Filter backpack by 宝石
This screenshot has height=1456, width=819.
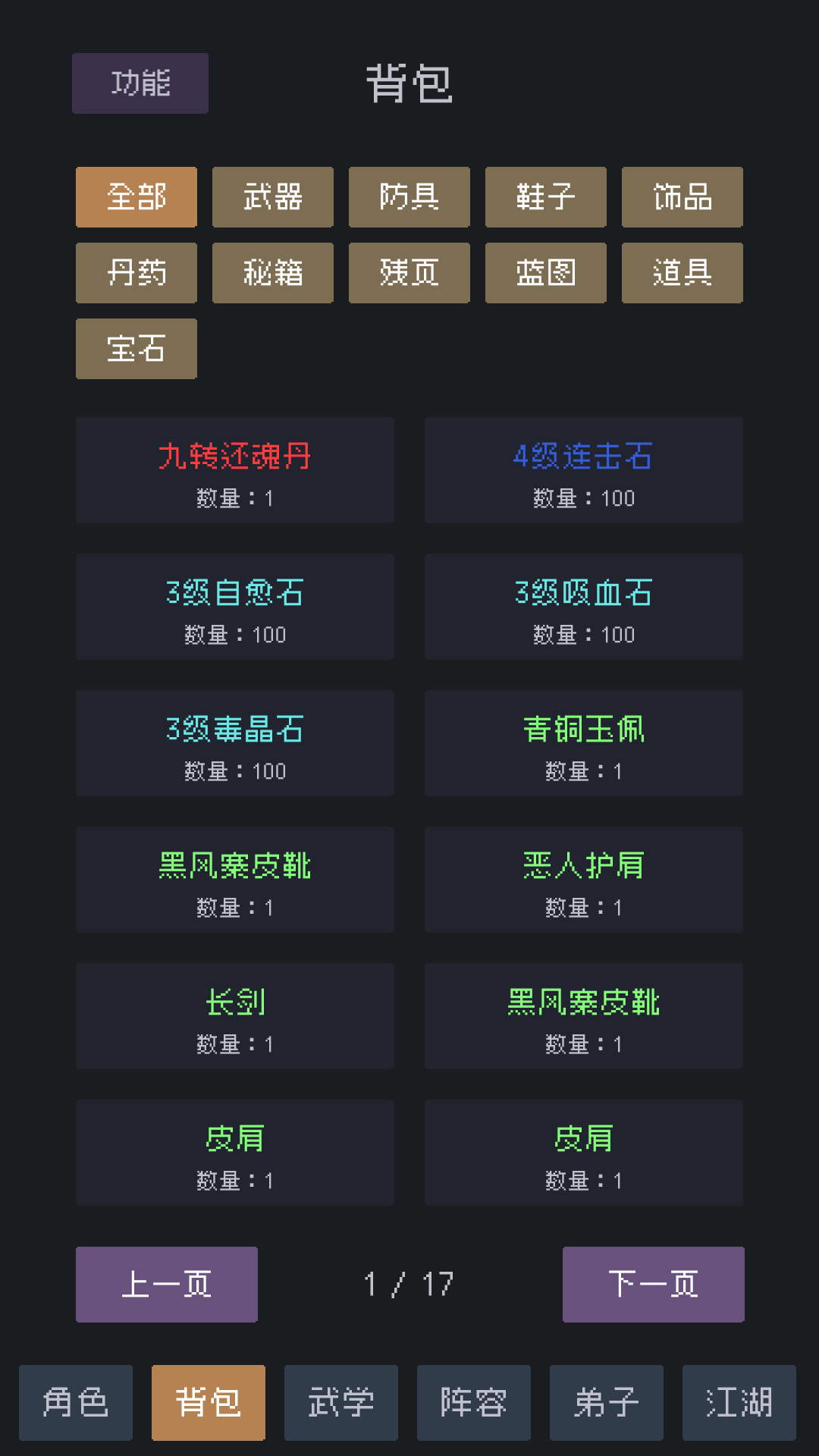coord(136,348)
